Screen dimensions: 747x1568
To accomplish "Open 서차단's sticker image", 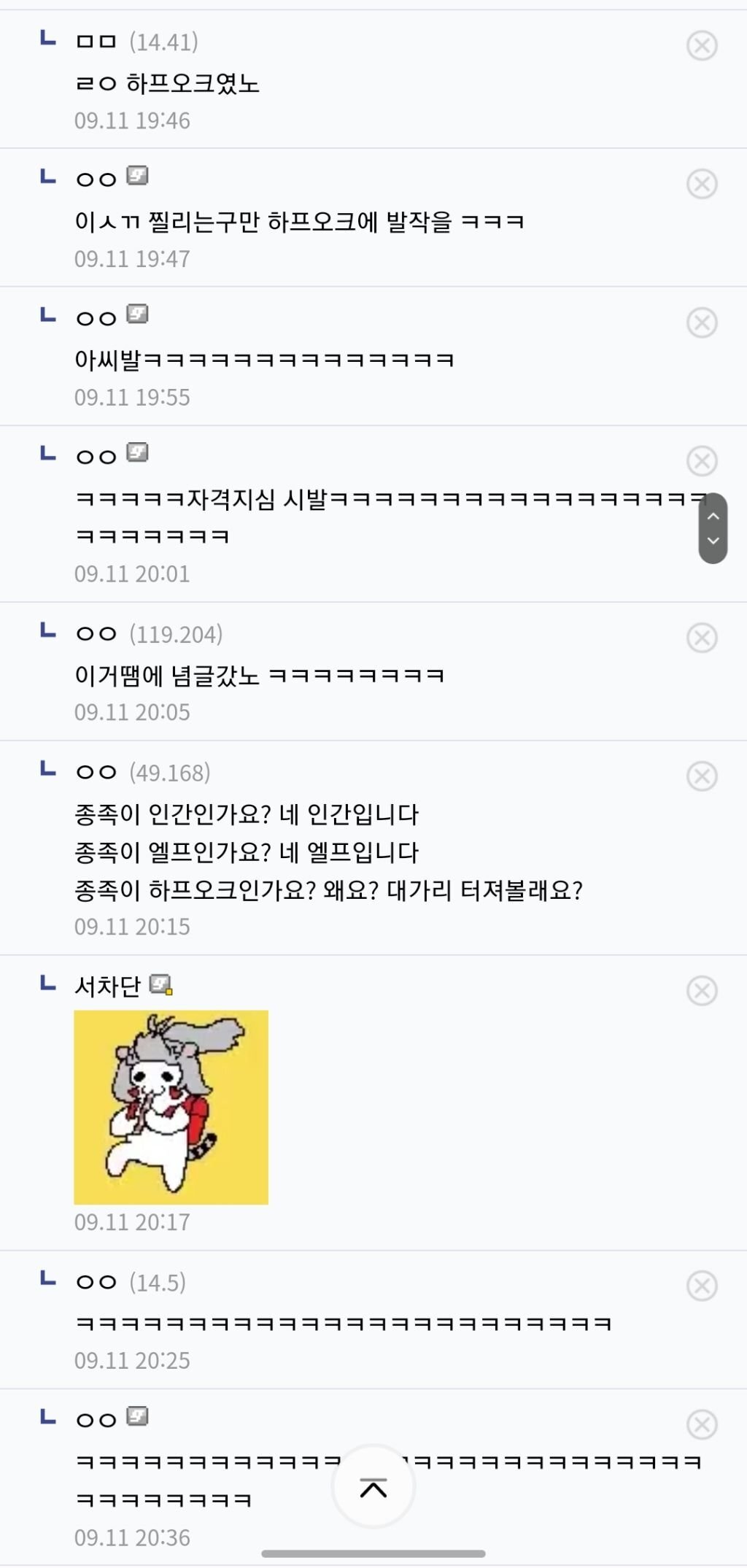I will pos(171,1107).
